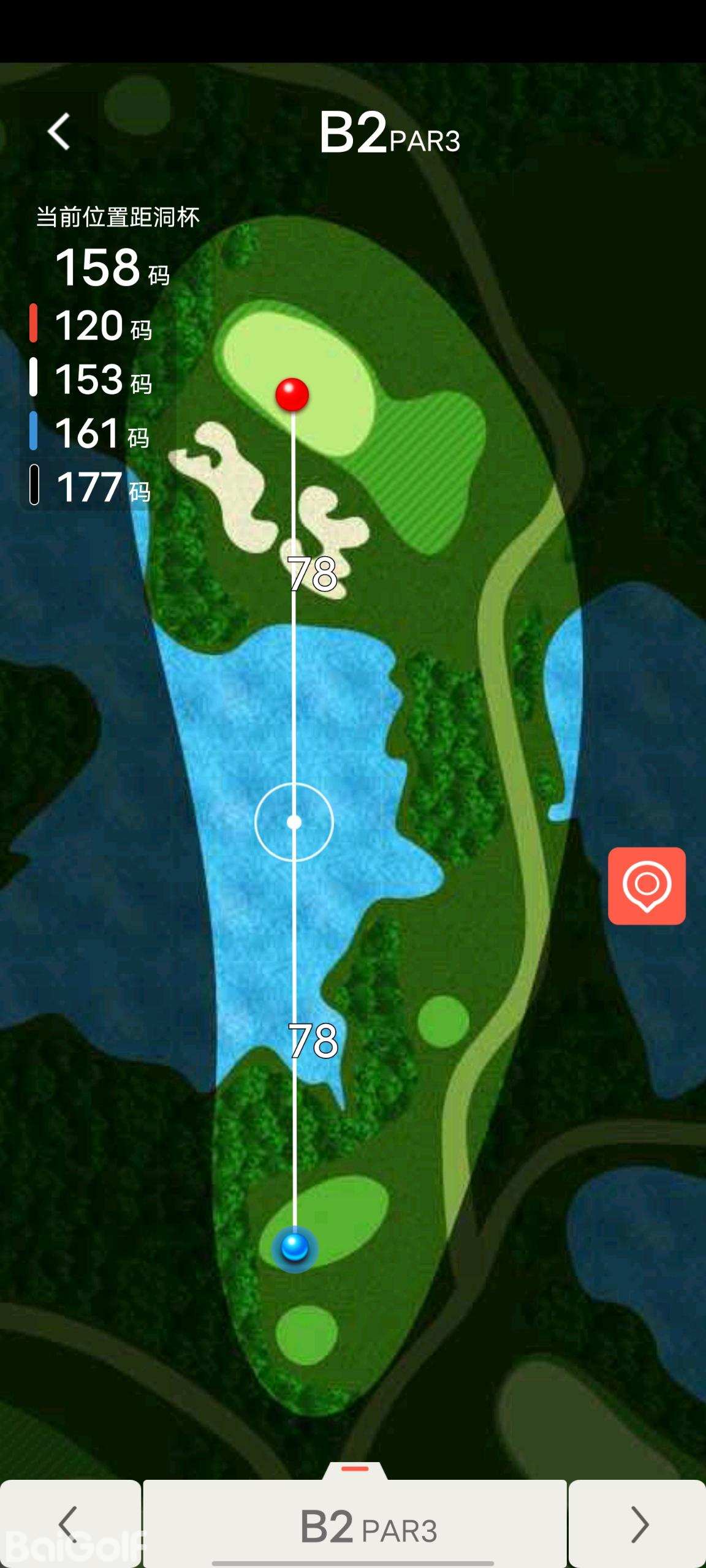Expand the bottom panel handle
706x1568 pixels.
(355, 1470)
